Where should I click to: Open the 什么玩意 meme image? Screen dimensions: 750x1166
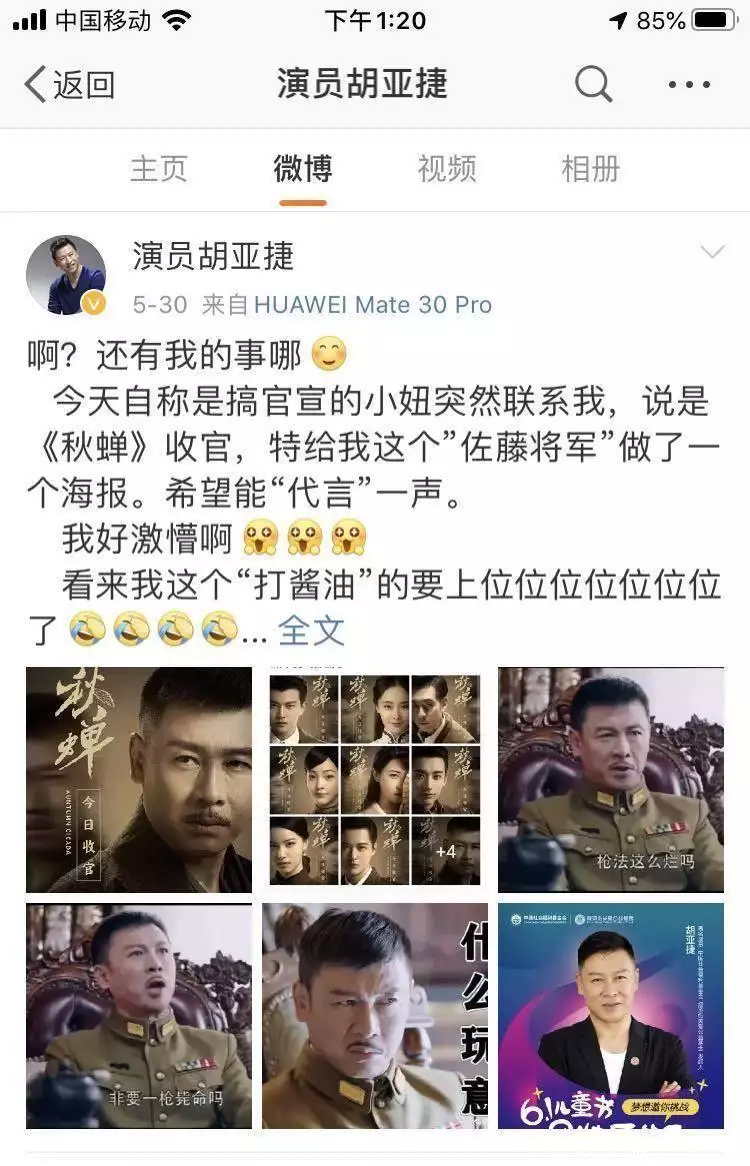pyautogui.click(x=375, y=1015)
